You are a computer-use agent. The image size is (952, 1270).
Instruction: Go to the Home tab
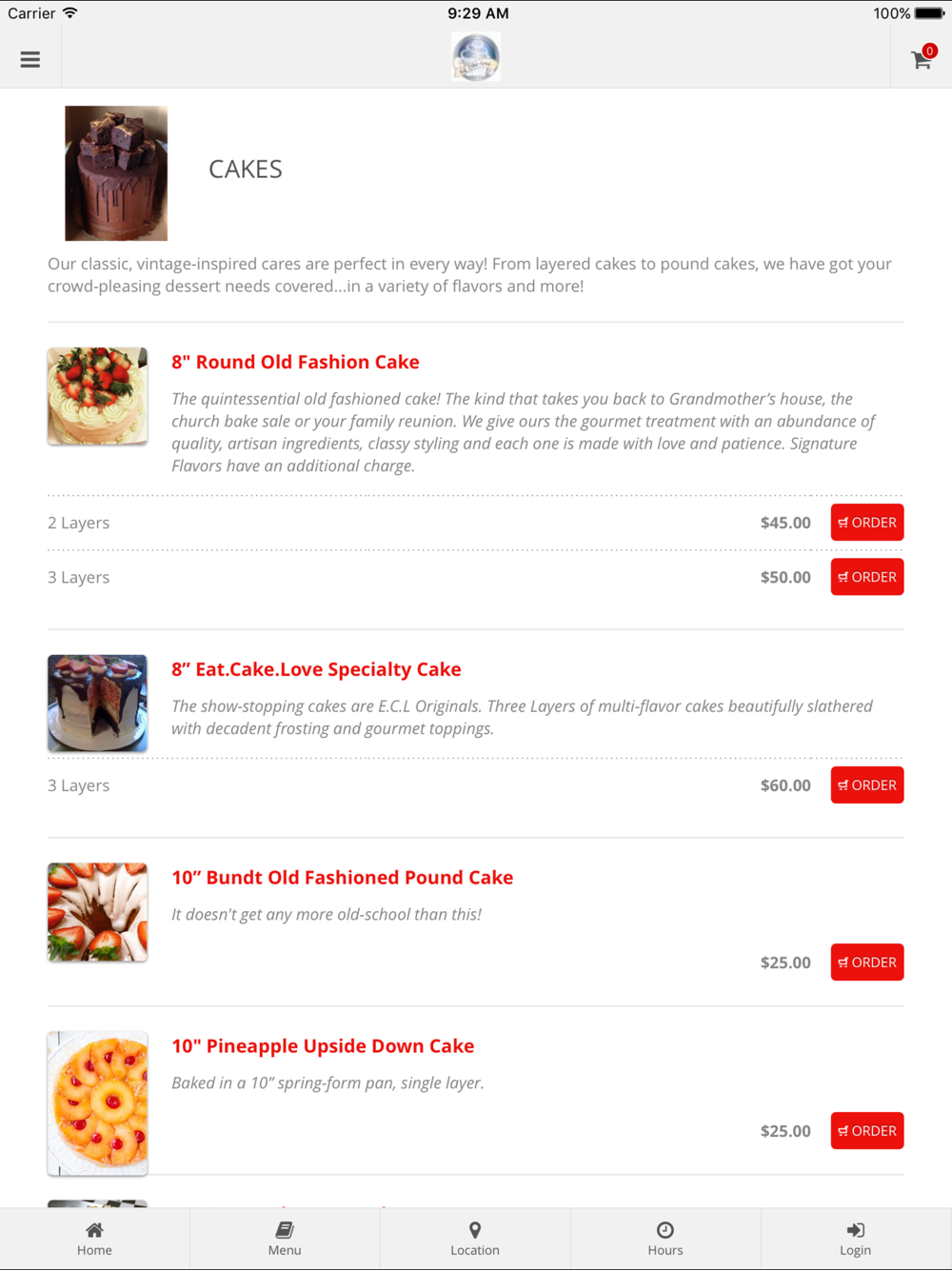(x=94, y=1239)
